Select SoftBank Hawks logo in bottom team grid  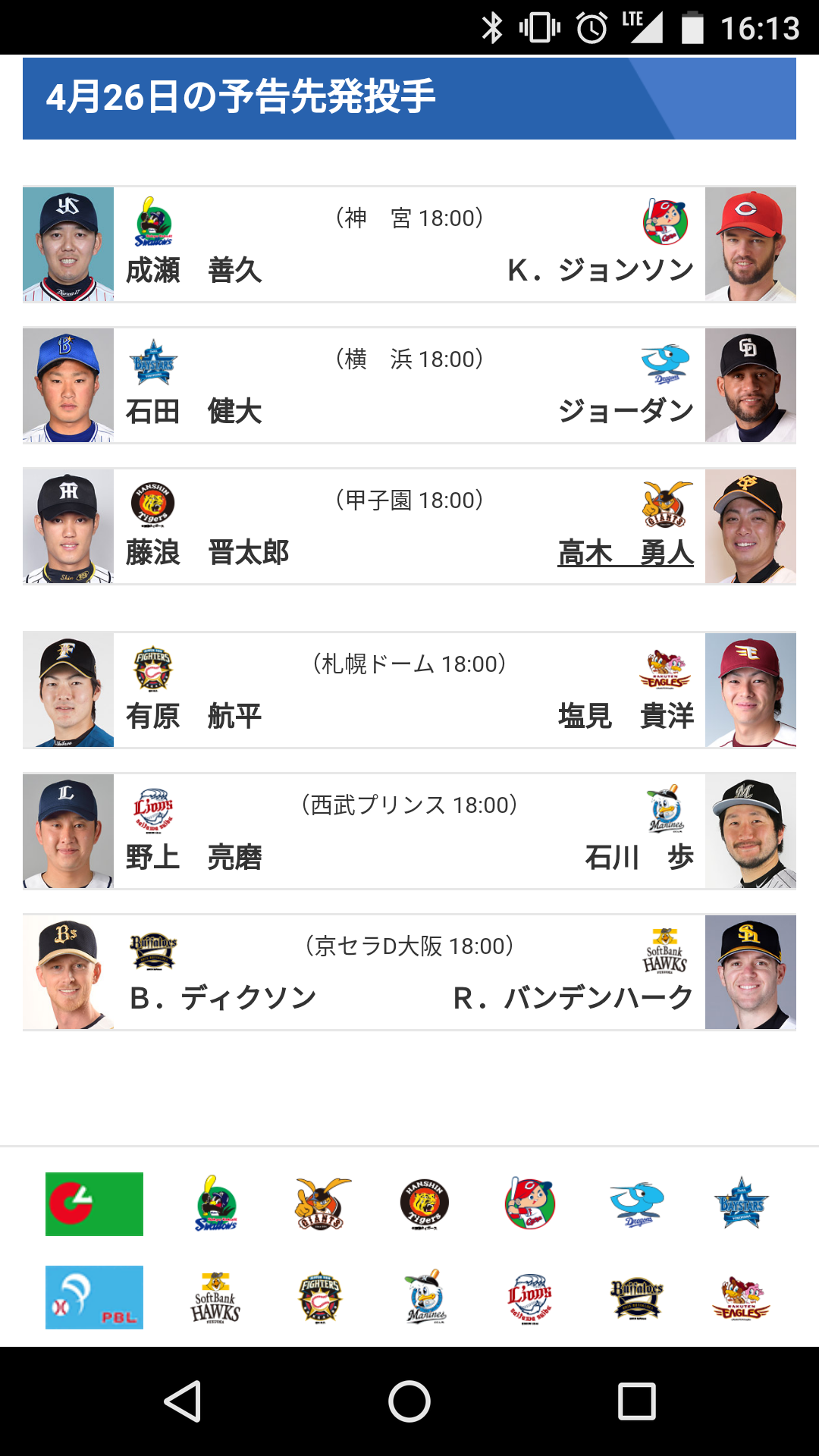[x=216, y=1298]
